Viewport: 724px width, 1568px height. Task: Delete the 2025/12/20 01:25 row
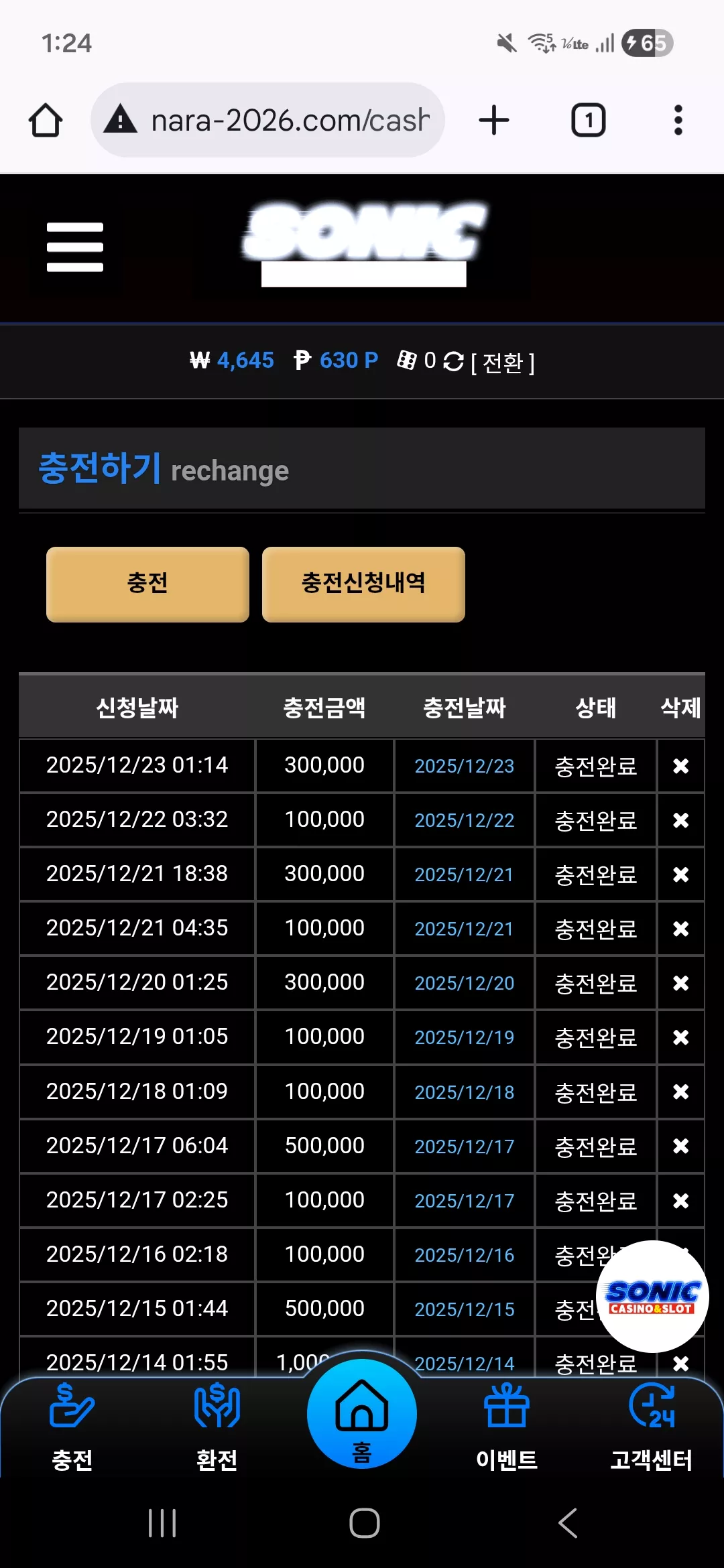[x=680, y=983]
